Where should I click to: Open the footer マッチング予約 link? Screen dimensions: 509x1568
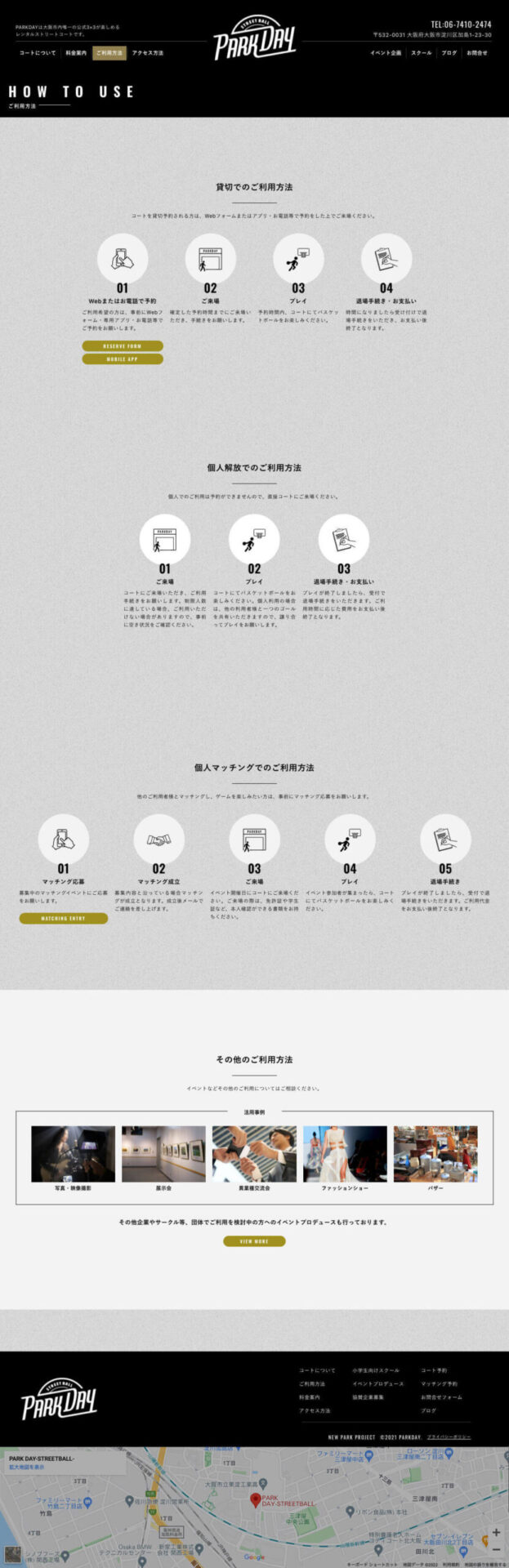pyautogui.click(x=440, y=1384)
